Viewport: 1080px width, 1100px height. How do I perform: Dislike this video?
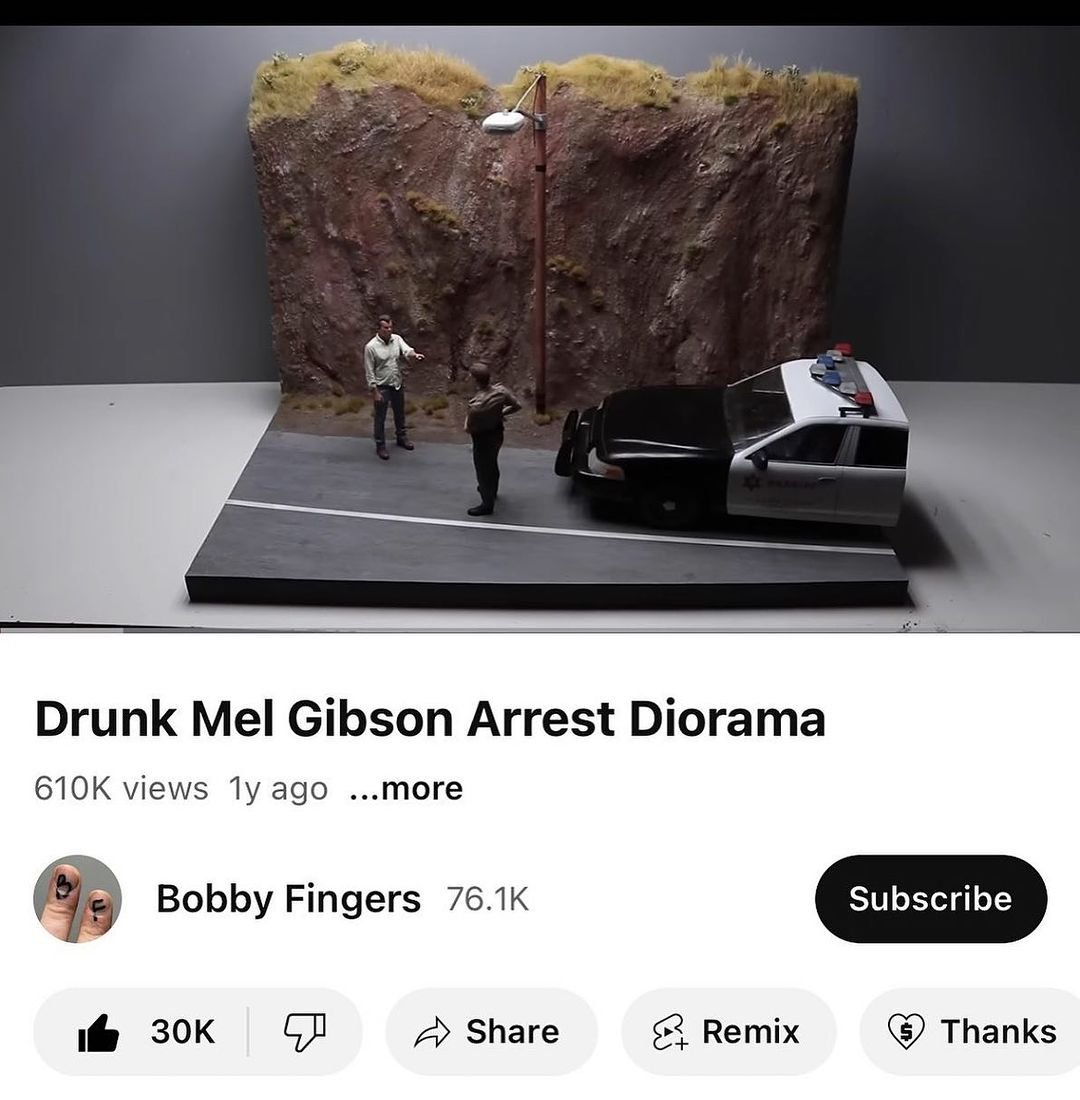click(x=305, y=1031)
